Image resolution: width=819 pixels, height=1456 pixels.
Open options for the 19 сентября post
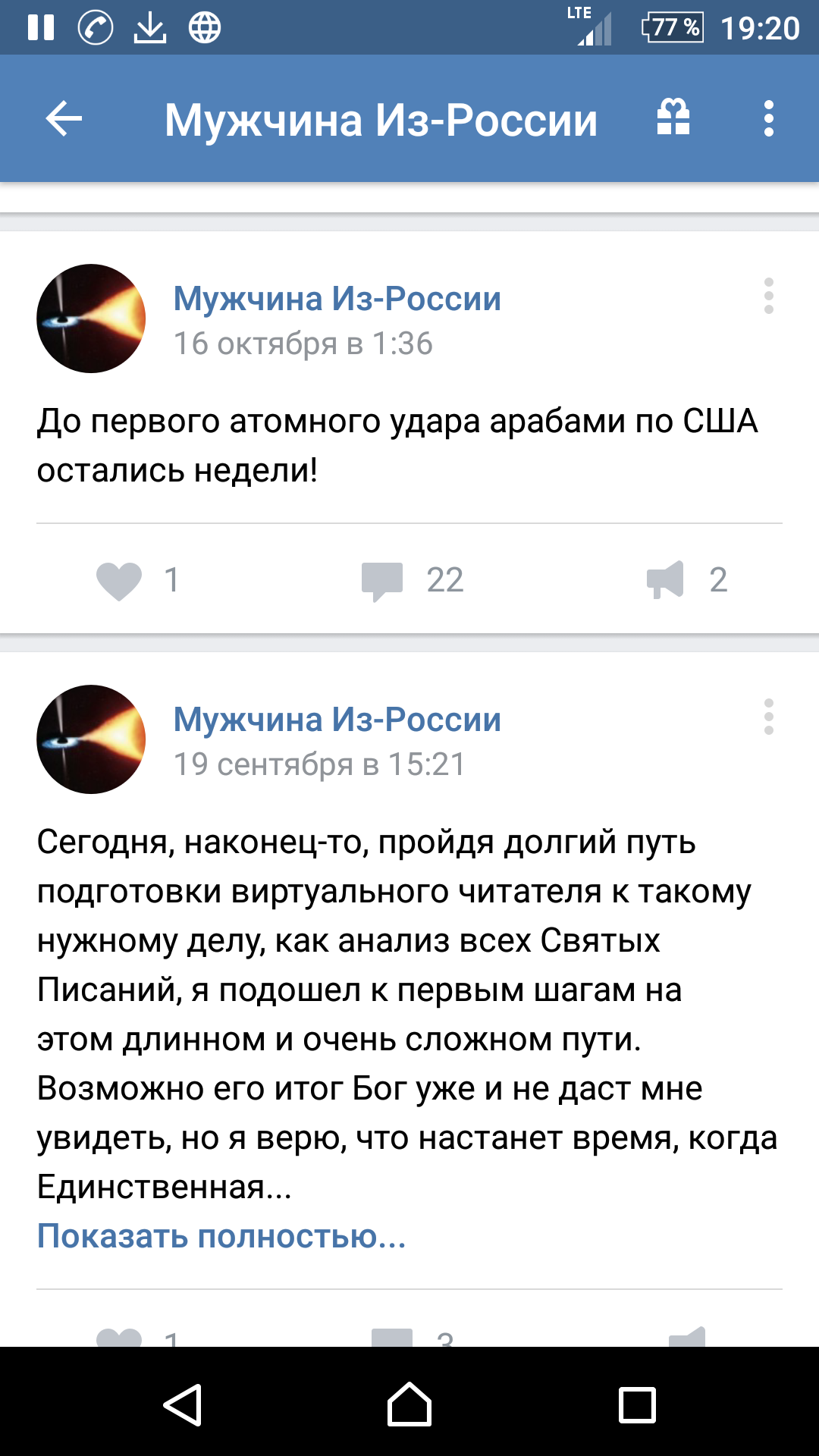point(769,717)
